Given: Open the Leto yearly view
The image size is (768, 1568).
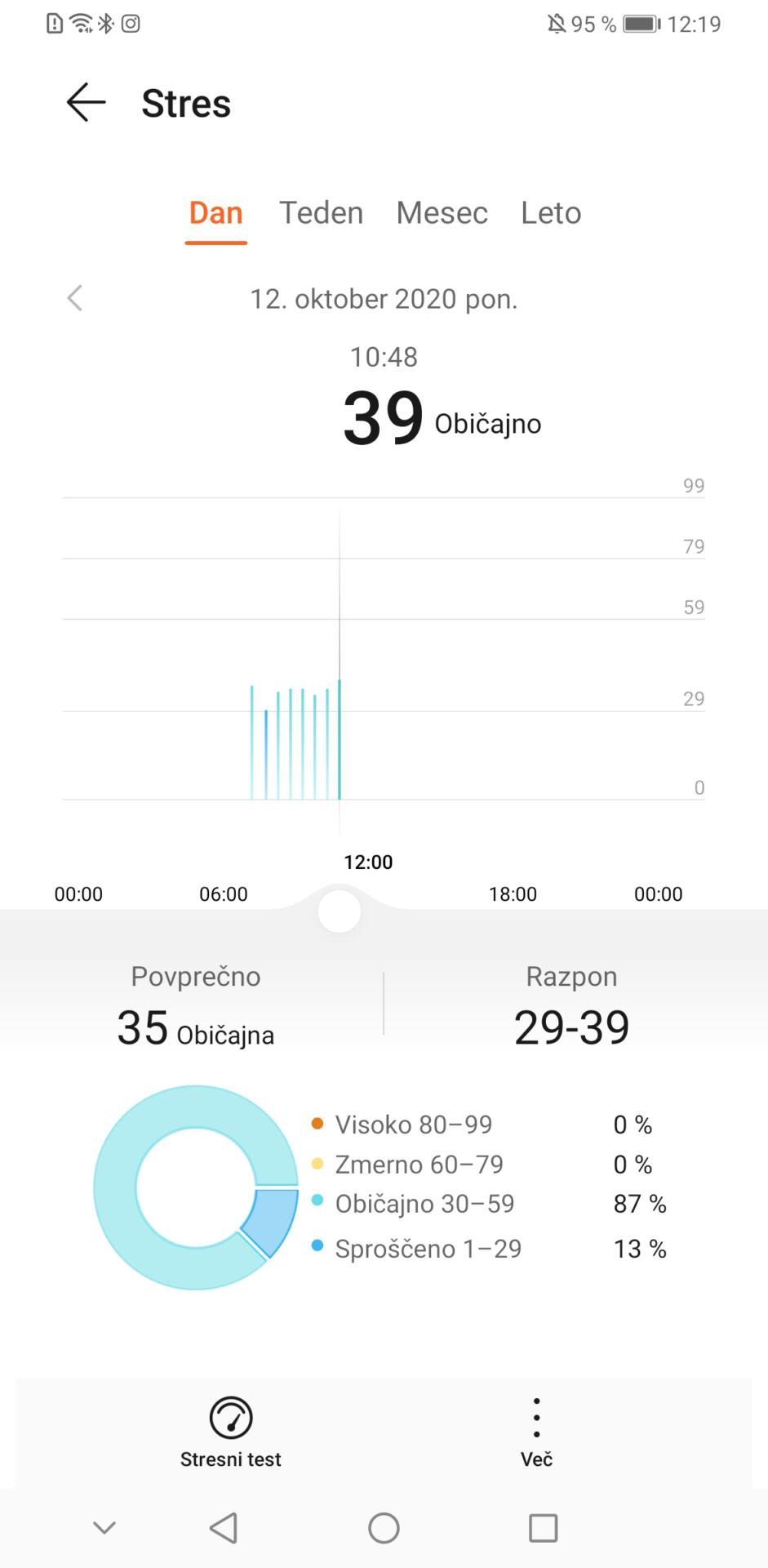Looking at the screenshot, I should (551, 213).
